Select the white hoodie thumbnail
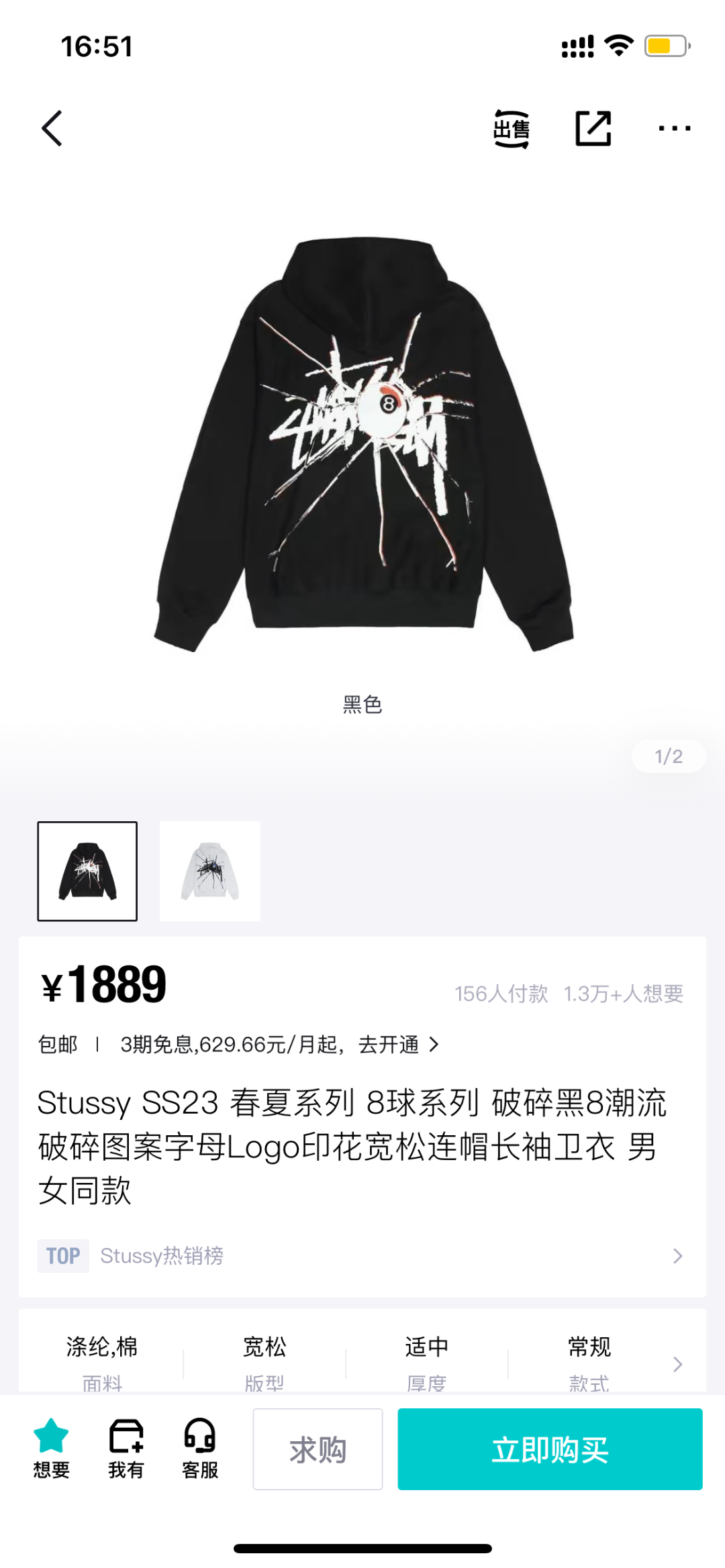Image resolution: width=725 pixels, height=1568 pixels. coord(210,871)
